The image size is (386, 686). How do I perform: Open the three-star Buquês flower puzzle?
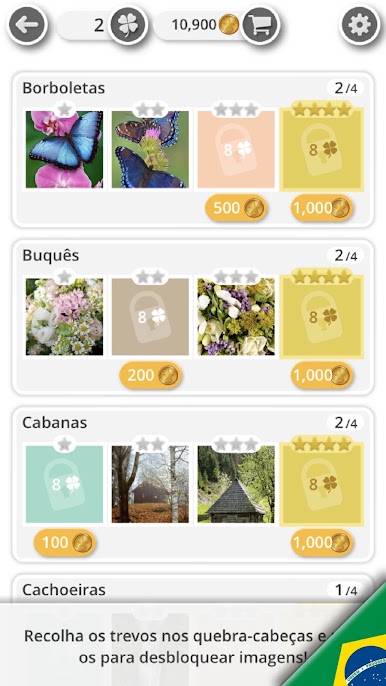tap(236, 317)
